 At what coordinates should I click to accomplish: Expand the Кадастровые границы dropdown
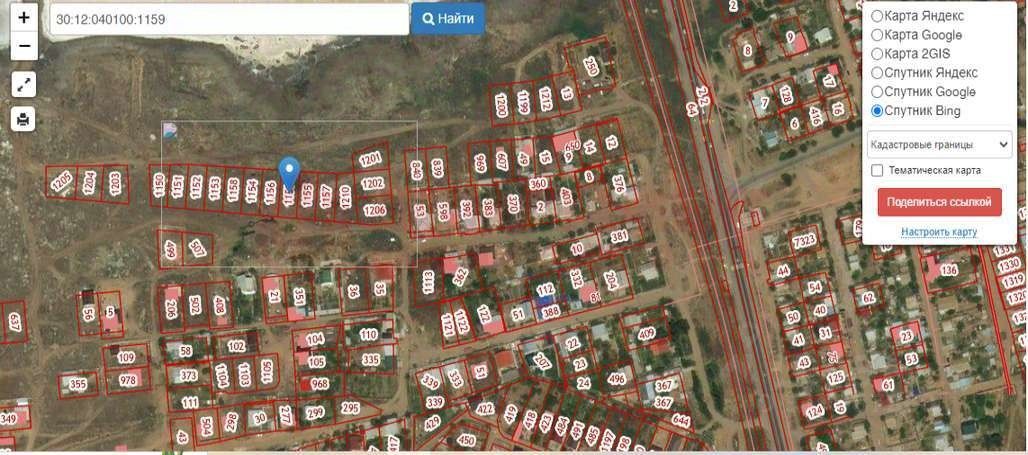939,145
